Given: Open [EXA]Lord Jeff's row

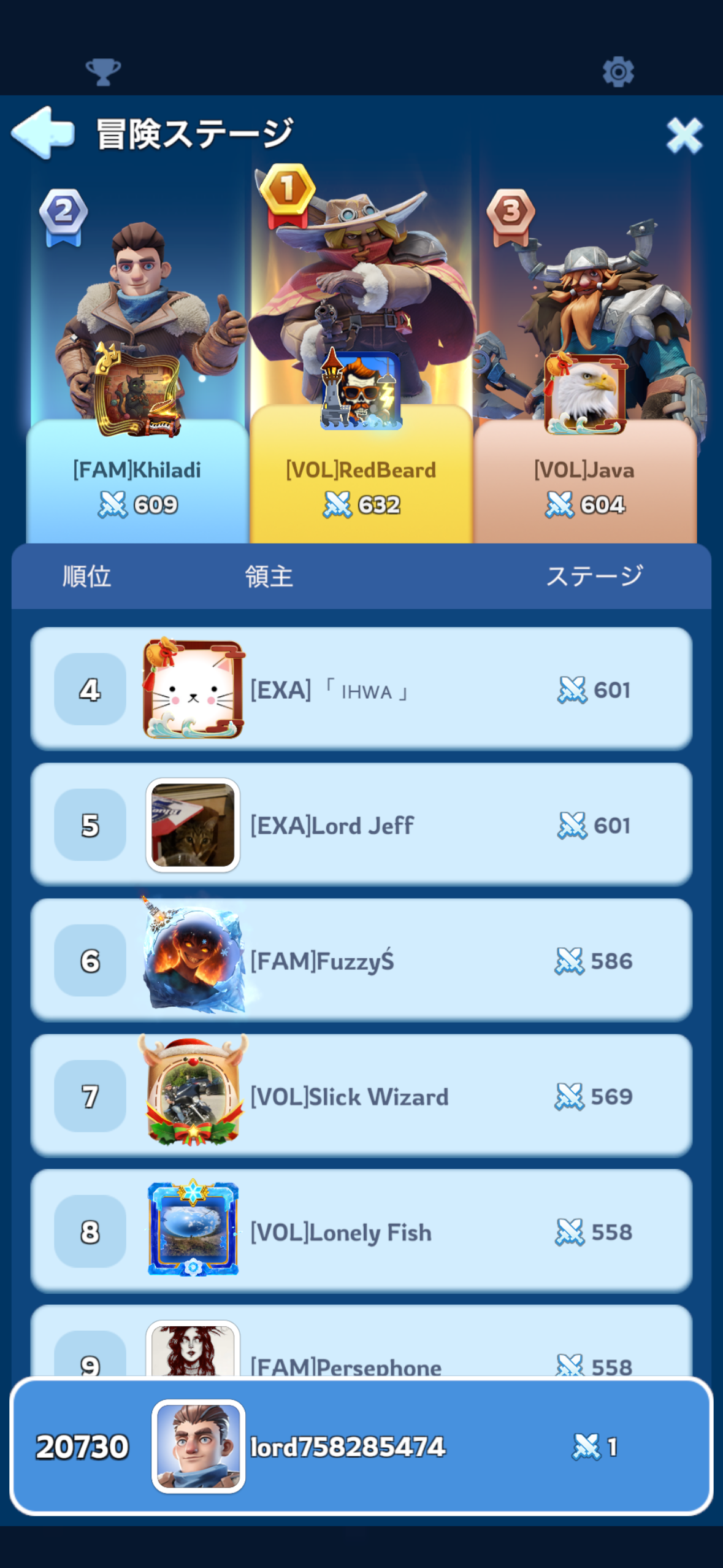Looking at the screenshot, I should click(361, 824).
